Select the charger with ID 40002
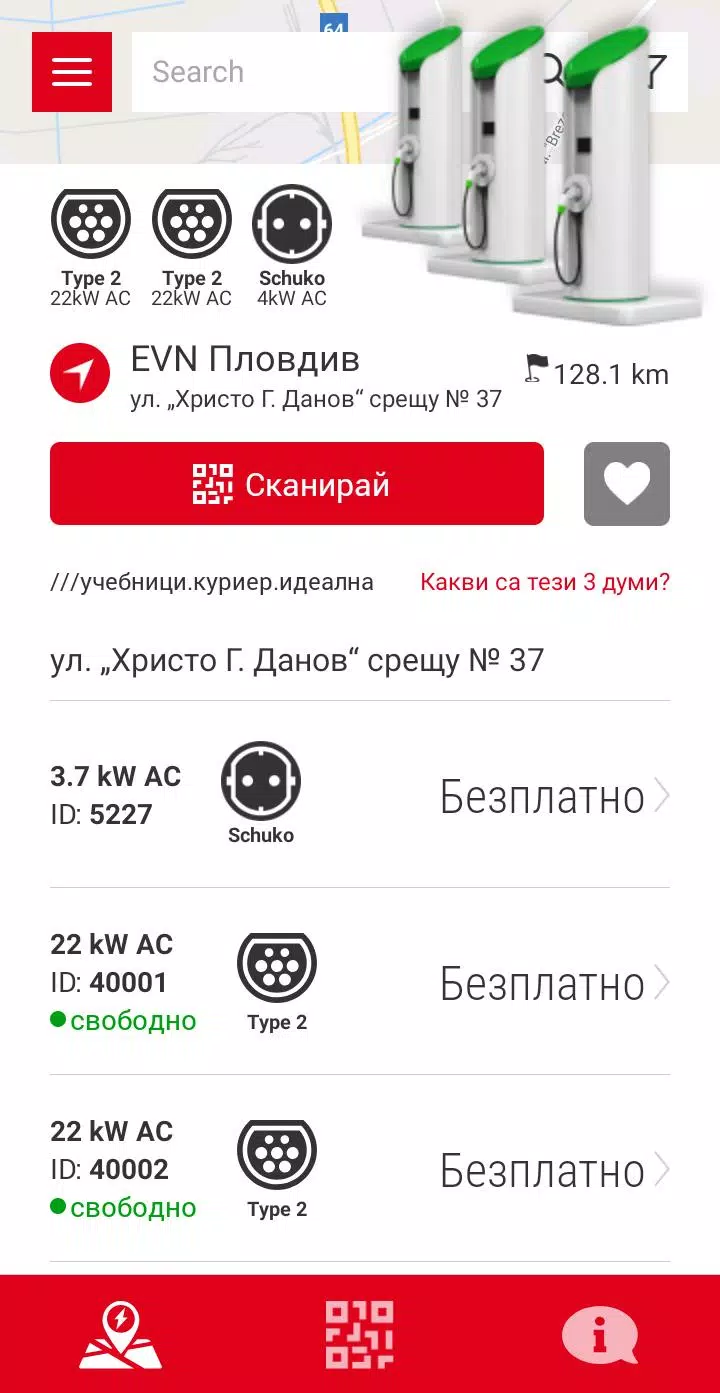Image resolution: width=720 pixels, height=1393 pixels. tap(360, 1169)
